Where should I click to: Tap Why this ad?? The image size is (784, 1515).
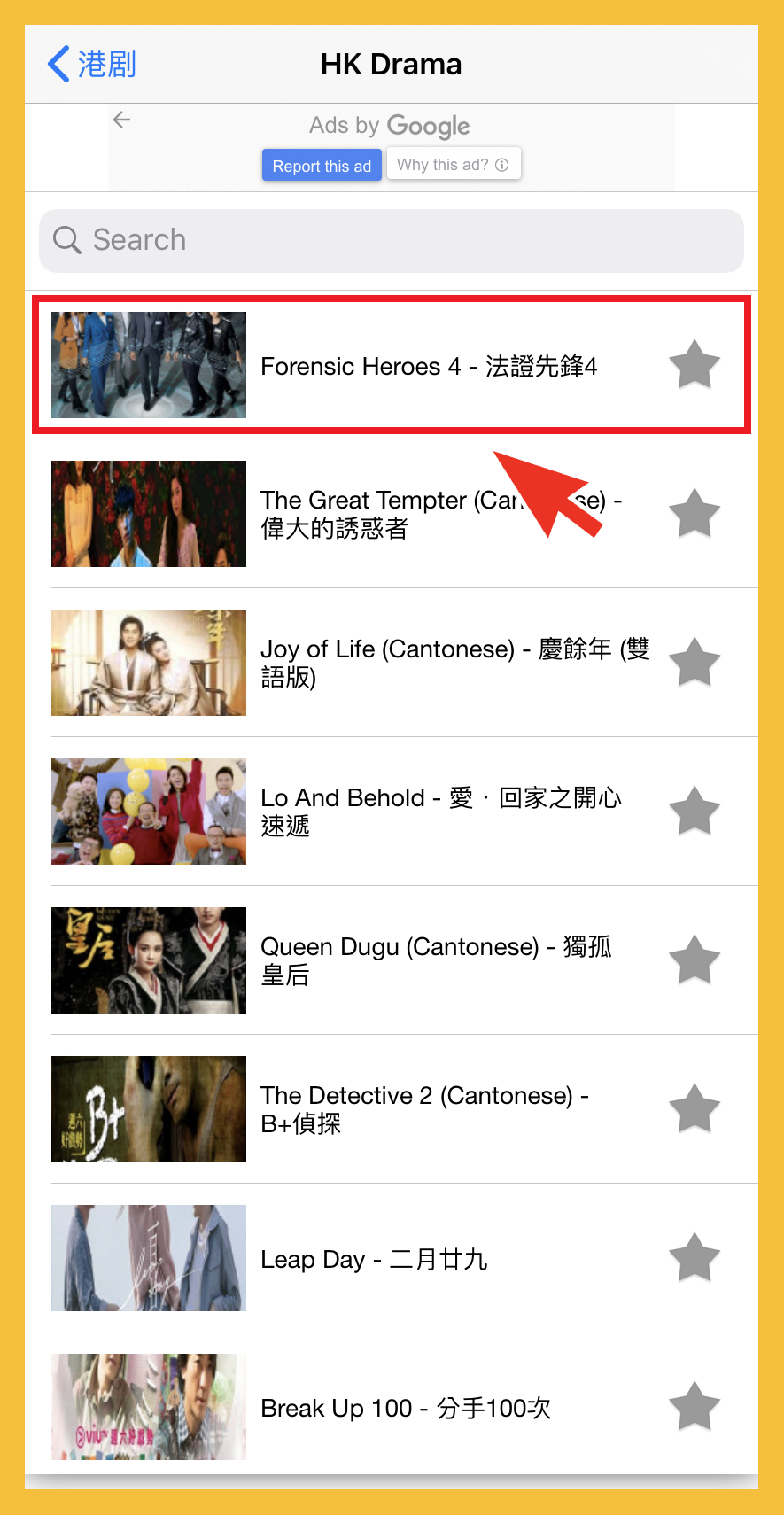click(452, 165)
